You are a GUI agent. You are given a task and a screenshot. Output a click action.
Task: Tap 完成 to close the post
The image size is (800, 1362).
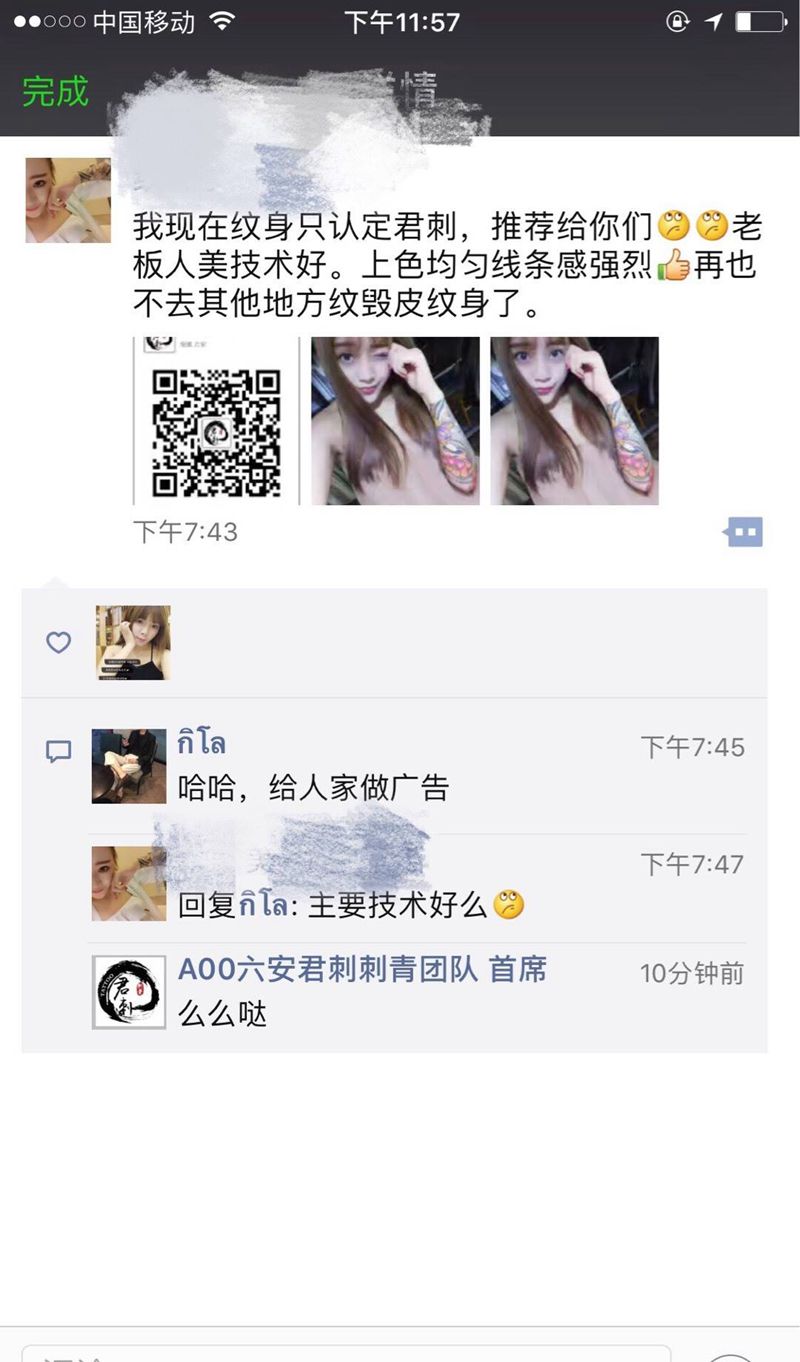point(56,92)
